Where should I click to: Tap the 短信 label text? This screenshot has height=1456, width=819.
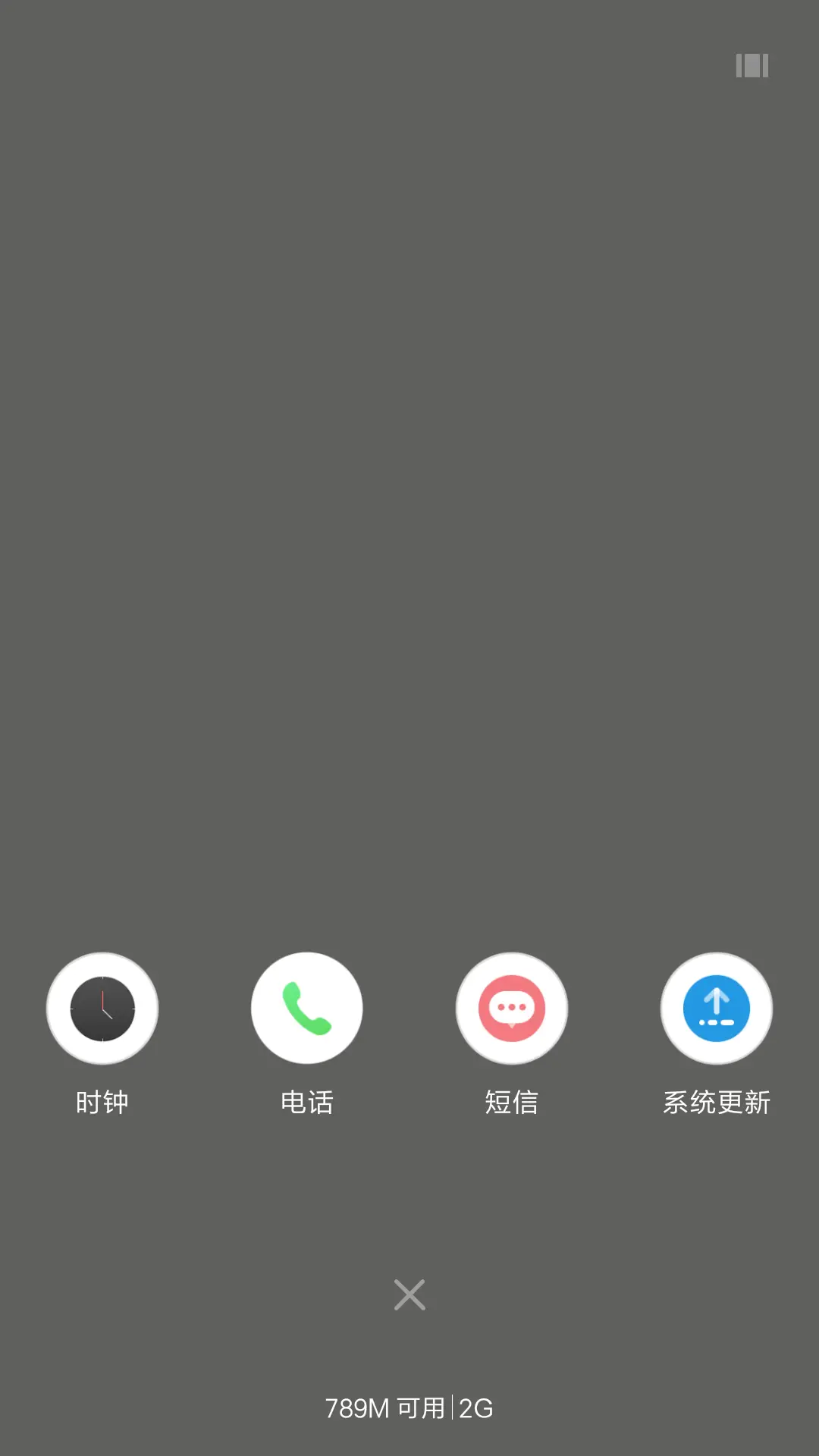click(512, 1103)
